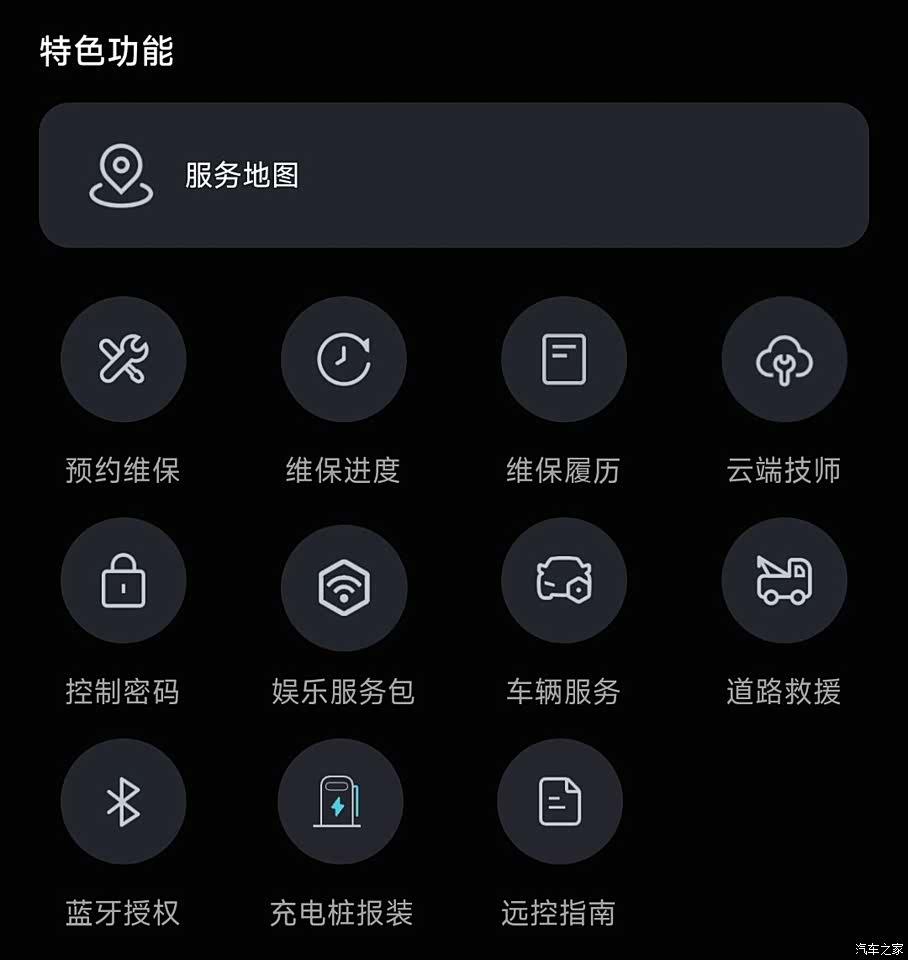
Task: Open 娱乐服务包 entertainment package
Action: tap(343, 581)
